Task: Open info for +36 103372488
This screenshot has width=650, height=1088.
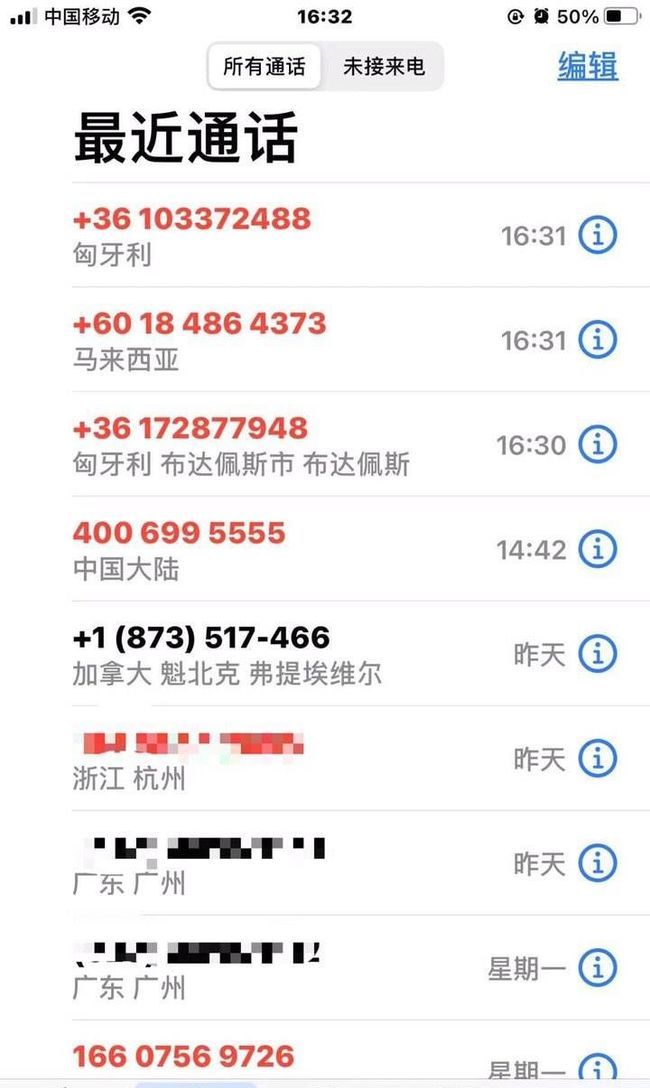Action: (x=598, y=236)
